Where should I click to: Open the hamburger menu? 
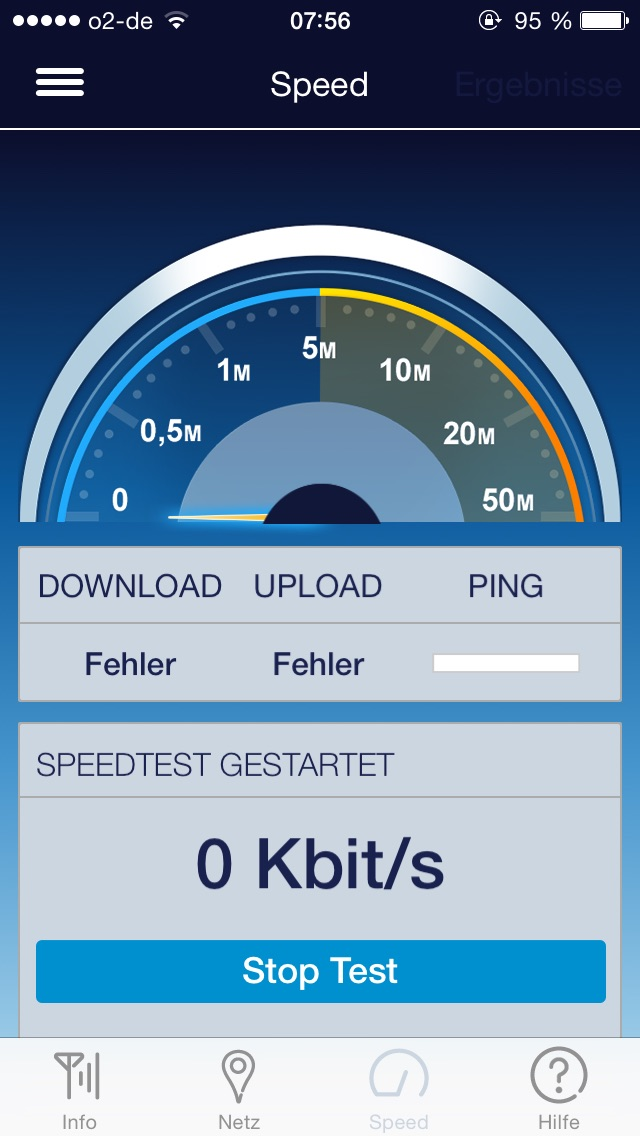coord(60,82)
